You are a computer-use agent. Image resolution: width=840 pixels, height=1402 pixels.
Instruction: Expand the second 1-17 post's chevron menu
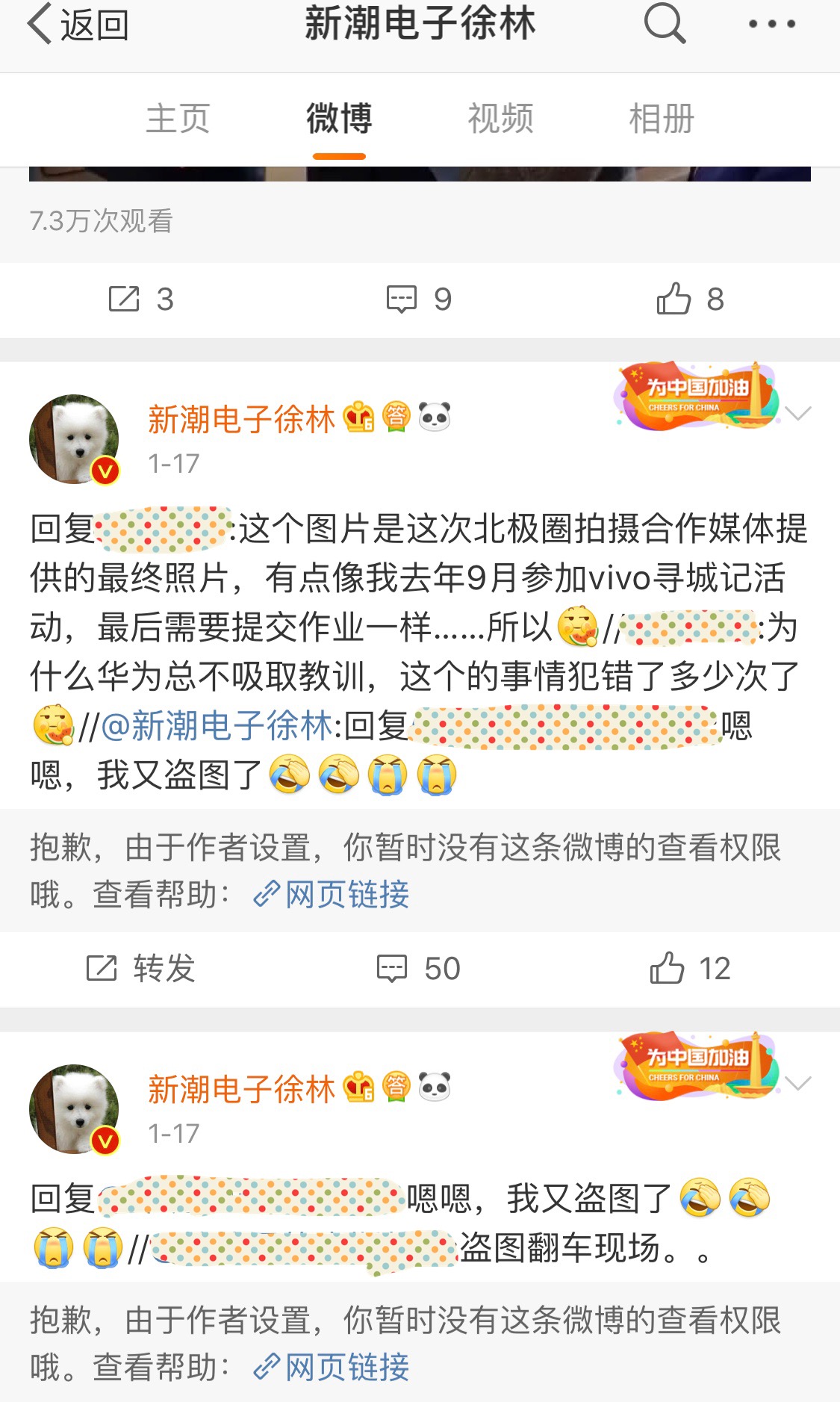click(798, 1083)
